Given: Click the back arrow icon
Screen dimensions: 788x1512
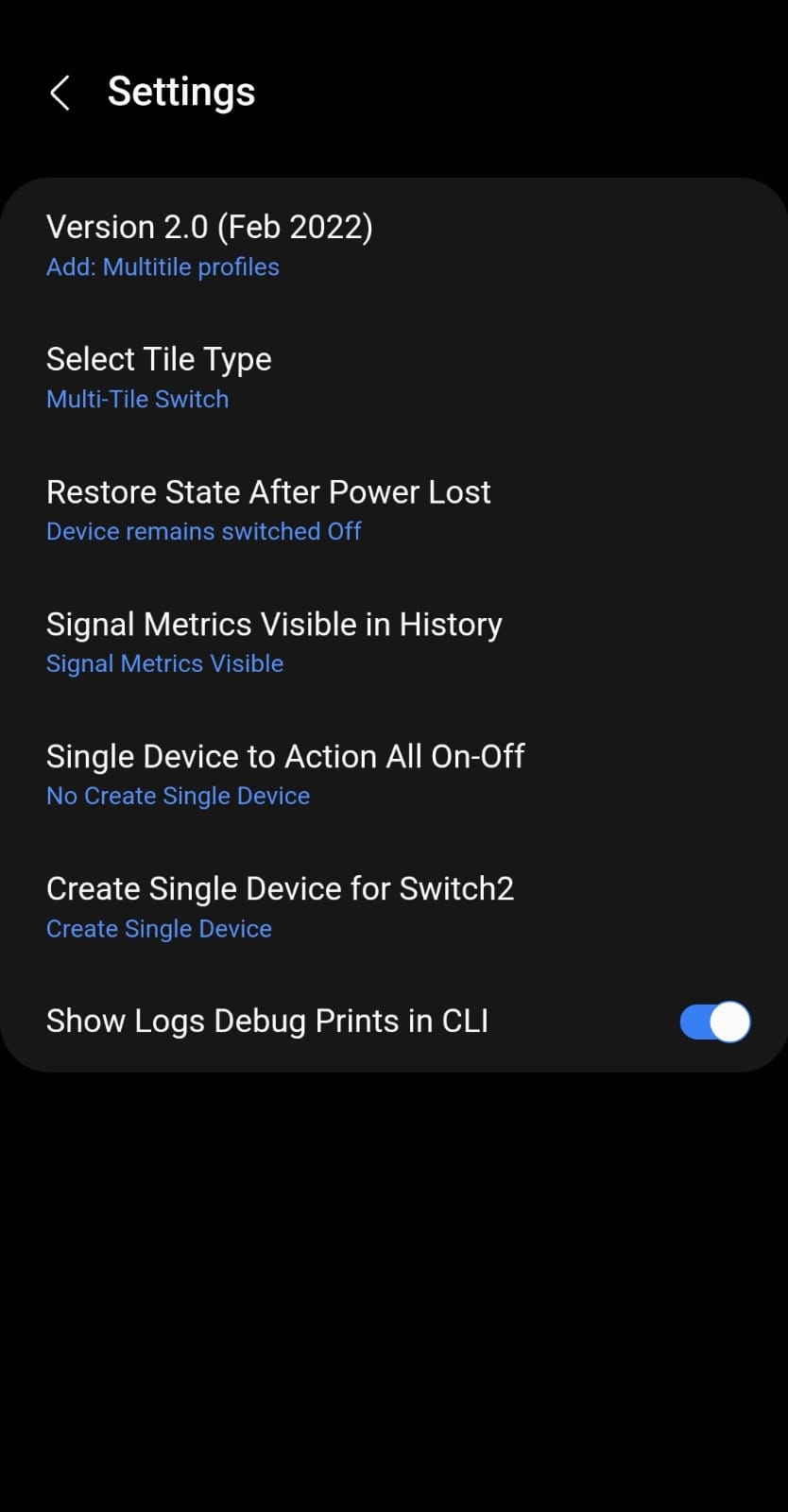Looking at the screenshot, I should (60, 92).
